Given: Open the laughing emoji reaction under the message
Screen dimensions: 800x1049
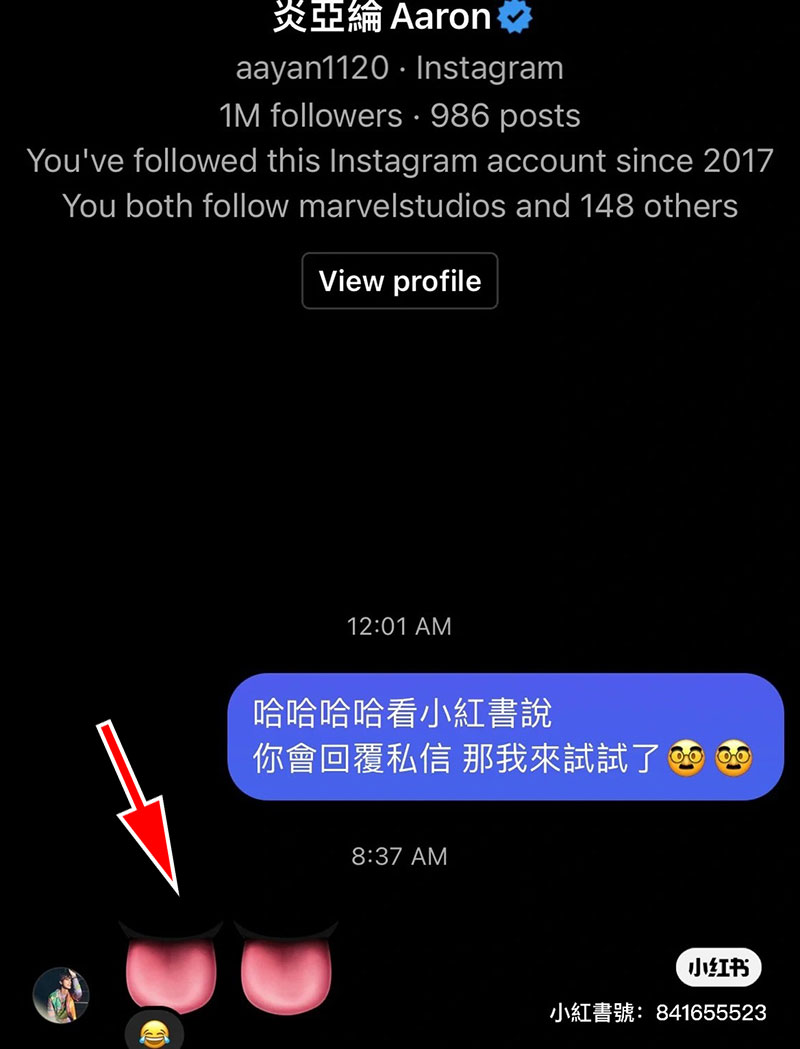Looking at the screenshot, I should [154, 1031].
